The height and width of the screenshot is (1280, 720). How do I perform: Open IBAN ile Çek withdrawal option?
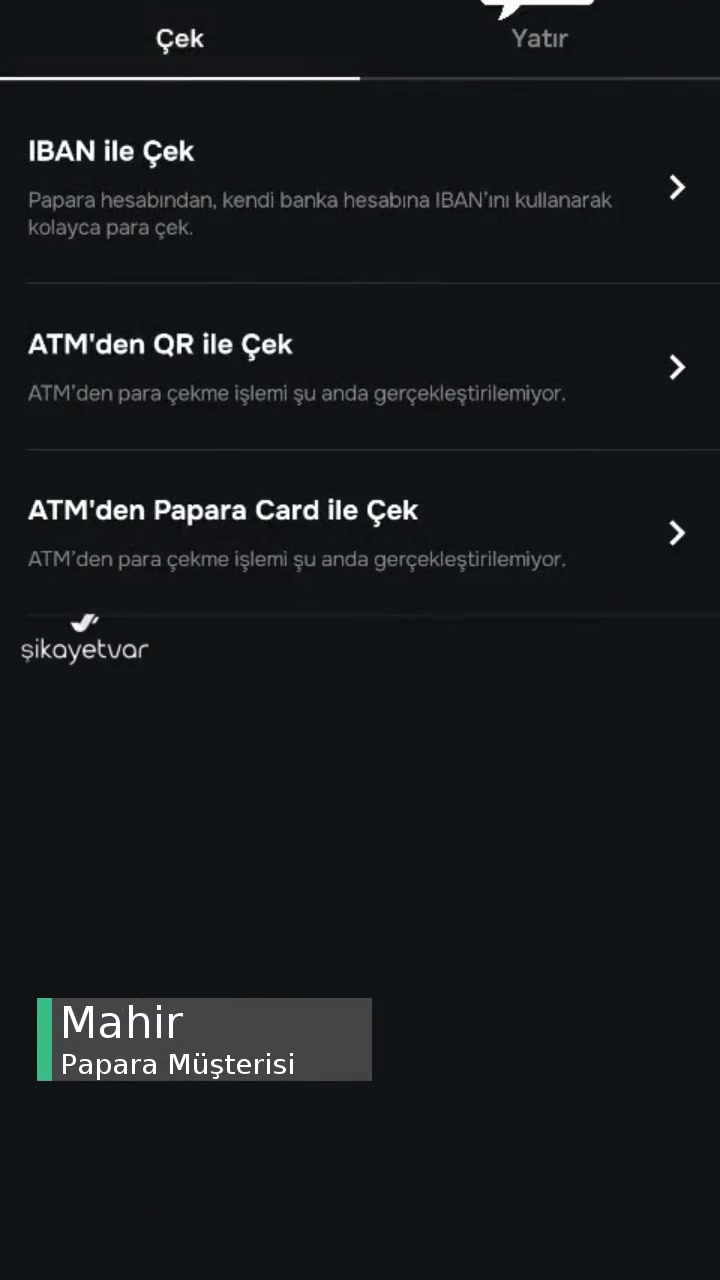click(358, 188)
